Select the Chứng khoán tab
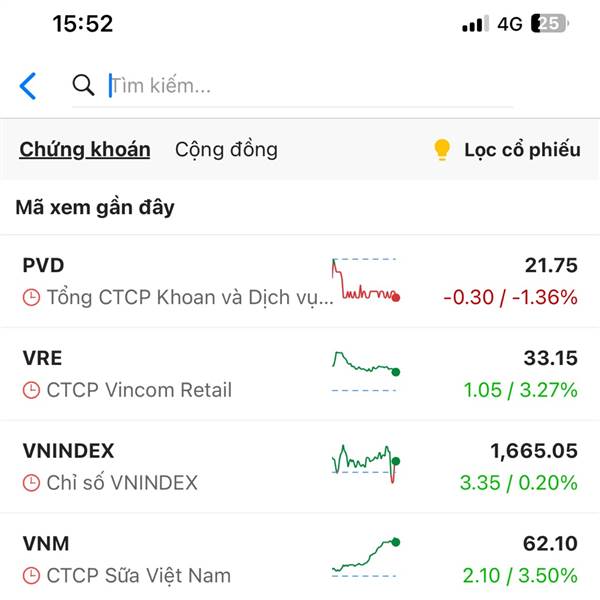 pos(85,150)
